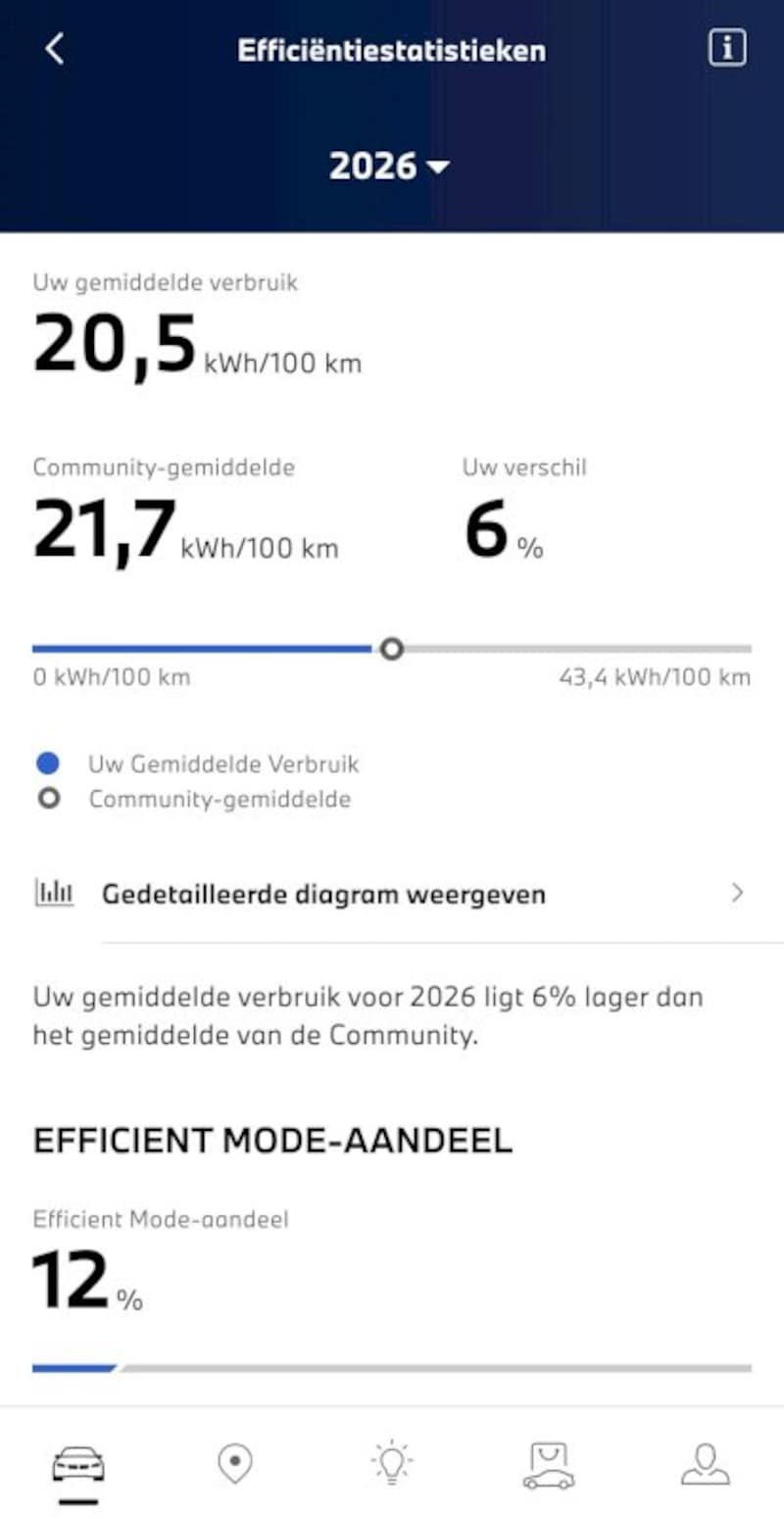Switch to the map location tab

234,1464
